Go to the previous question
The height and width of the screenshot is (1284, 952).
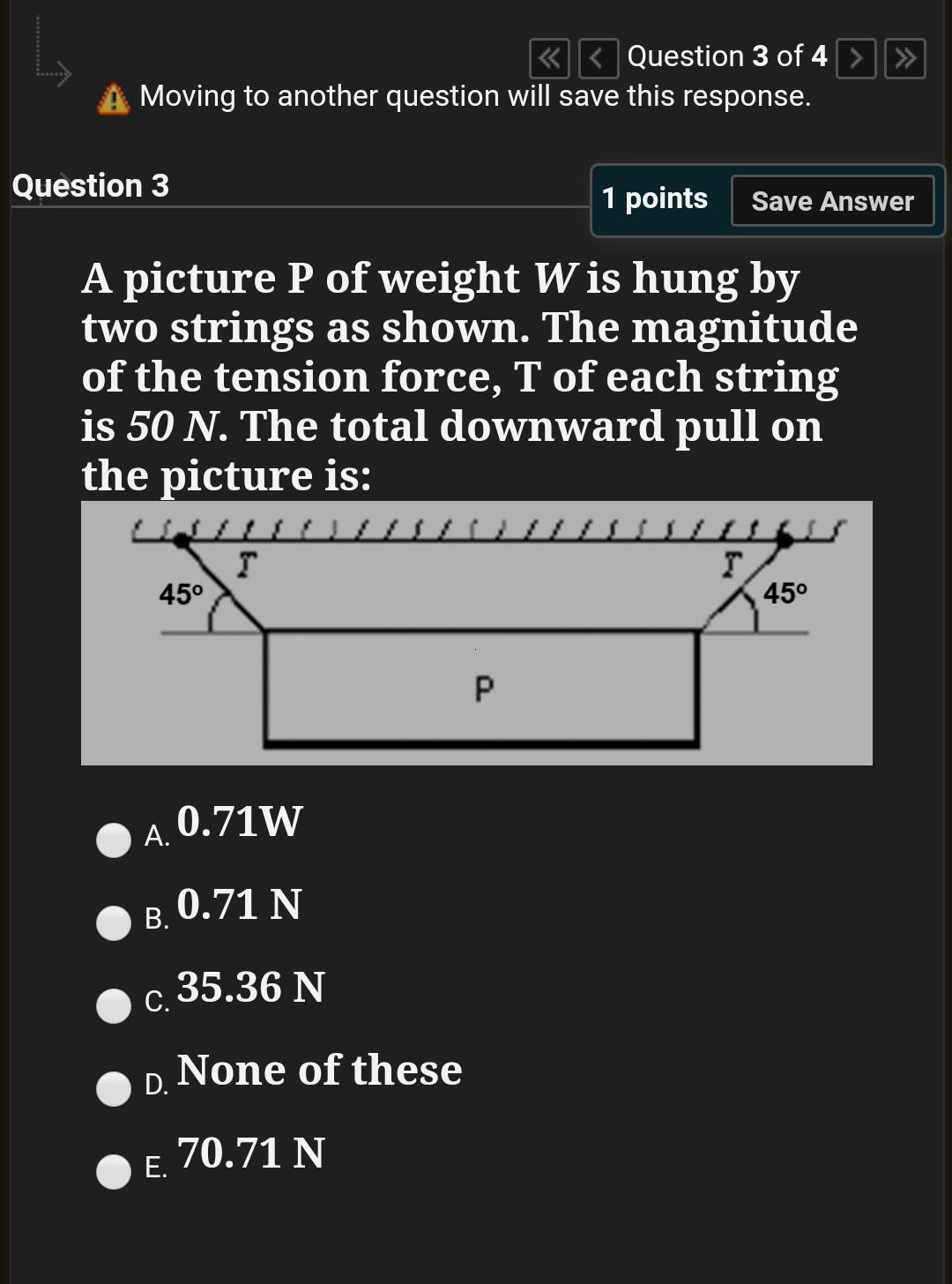point(598,59)
